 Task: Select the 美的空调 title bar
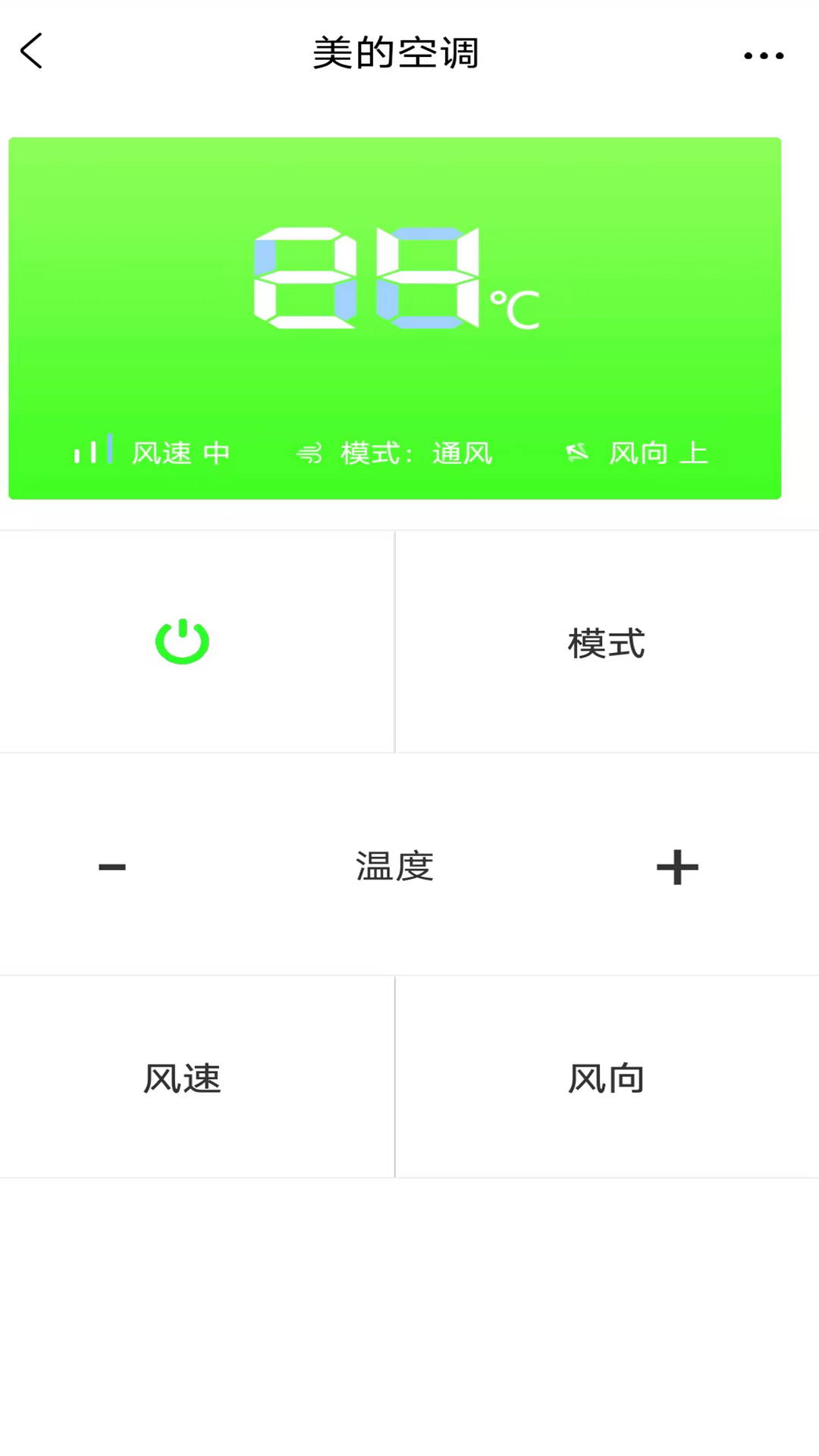coord(397,53)
